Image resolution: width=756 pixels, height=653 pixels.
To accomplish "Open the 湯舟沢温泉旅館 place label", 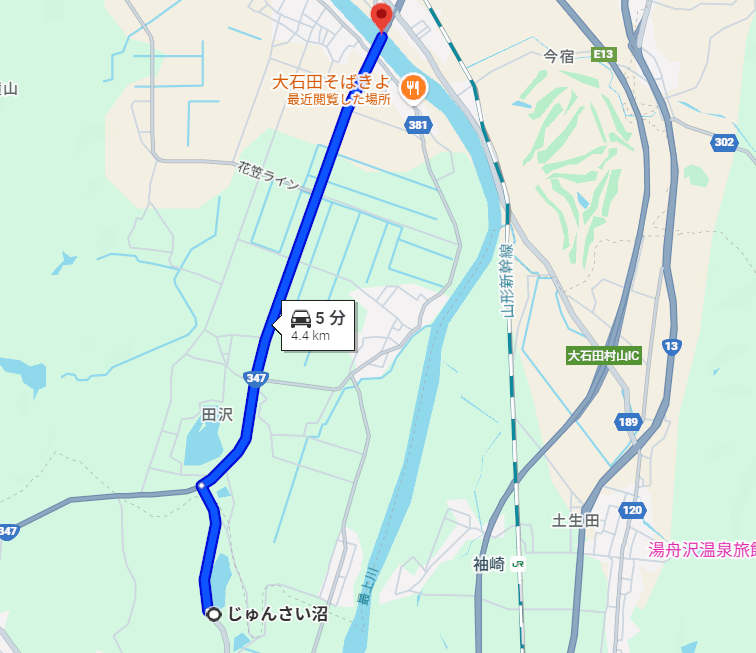I will point(701,549).
